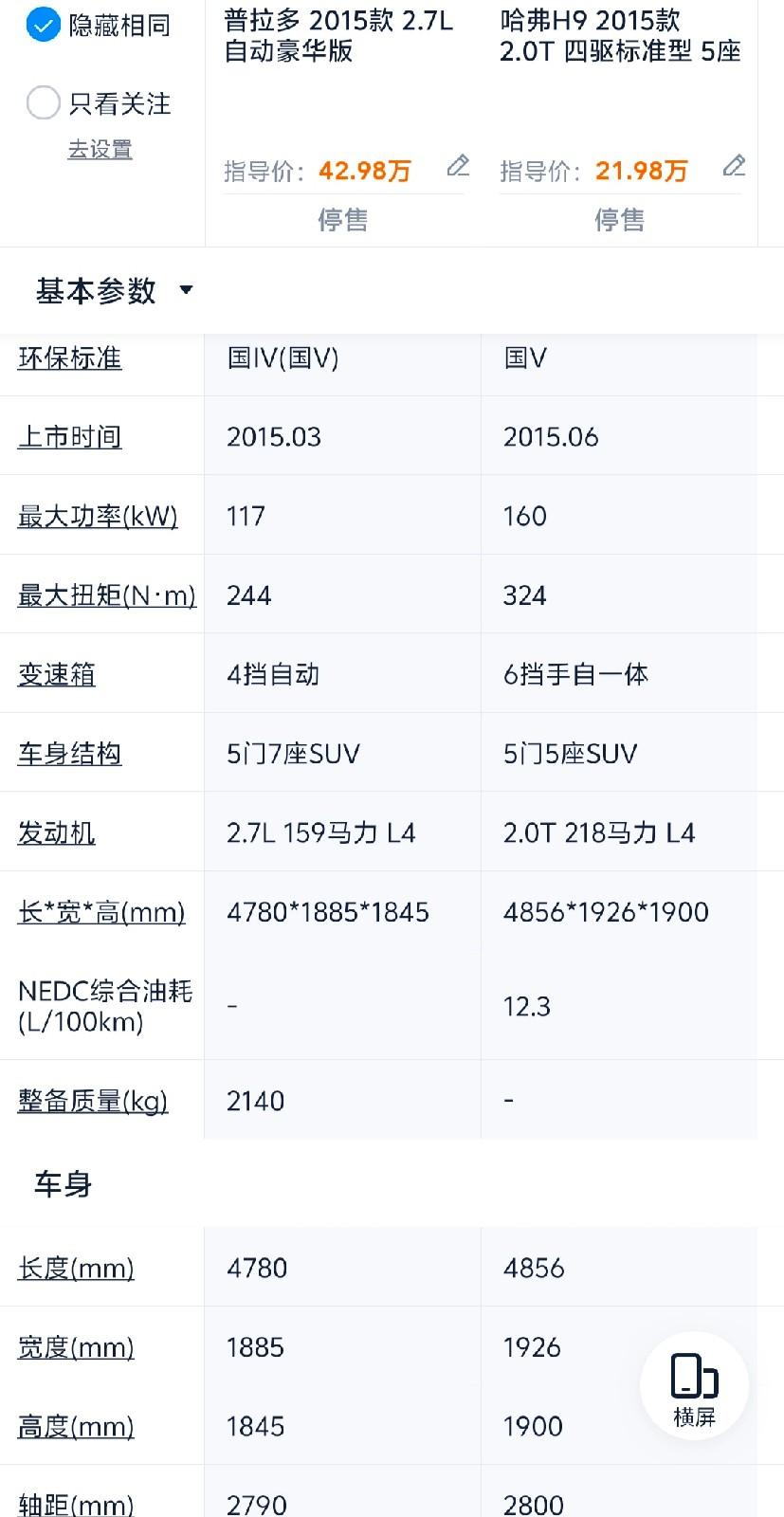Open the 发动机 parameter explanation
This screenshot has height=1517, width=784.
point(57,833)
